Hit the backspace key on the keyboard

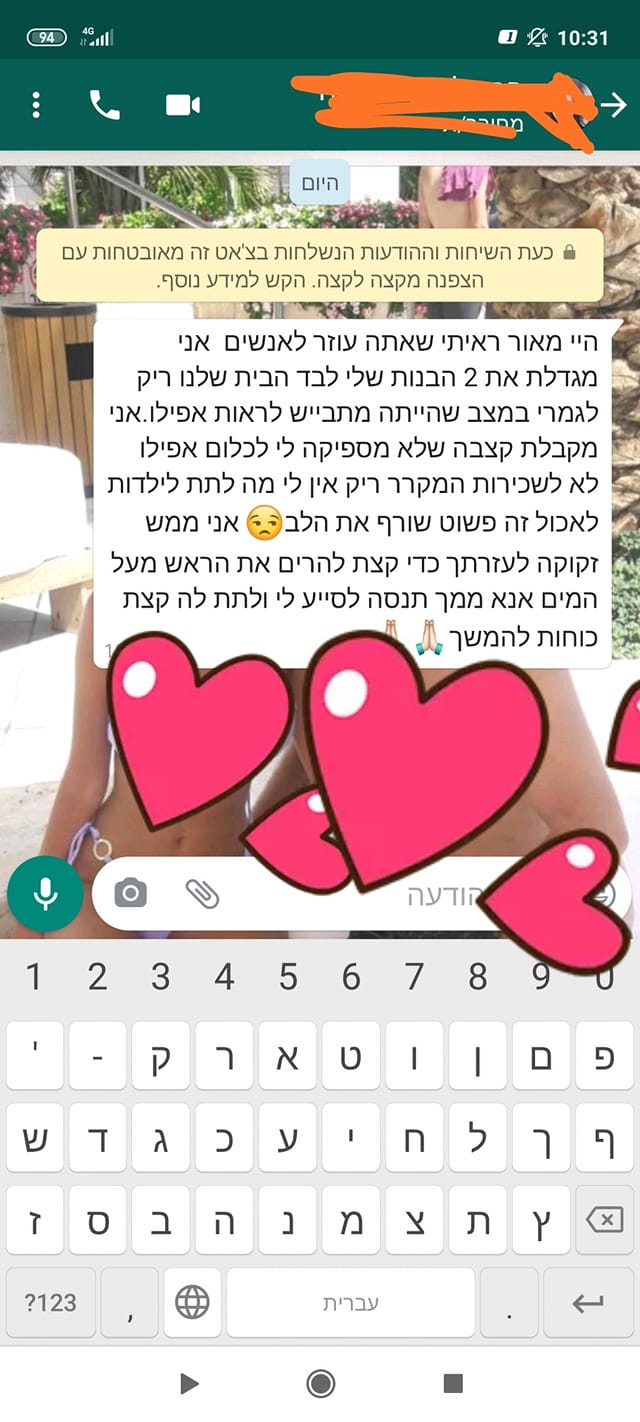[x=603, y=1219]
